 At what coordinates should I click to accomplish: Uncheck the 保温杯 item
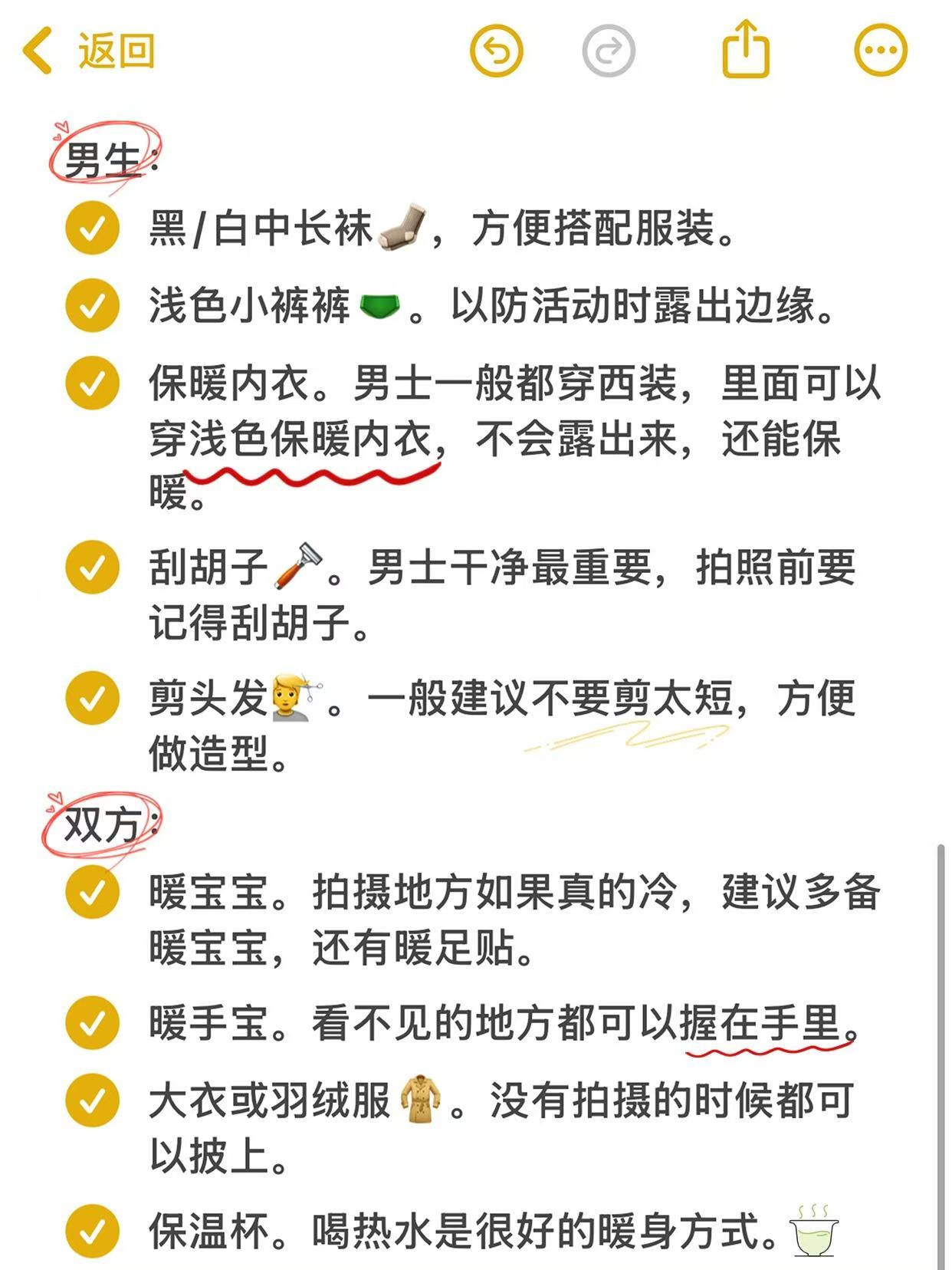tap(92, 1232)
